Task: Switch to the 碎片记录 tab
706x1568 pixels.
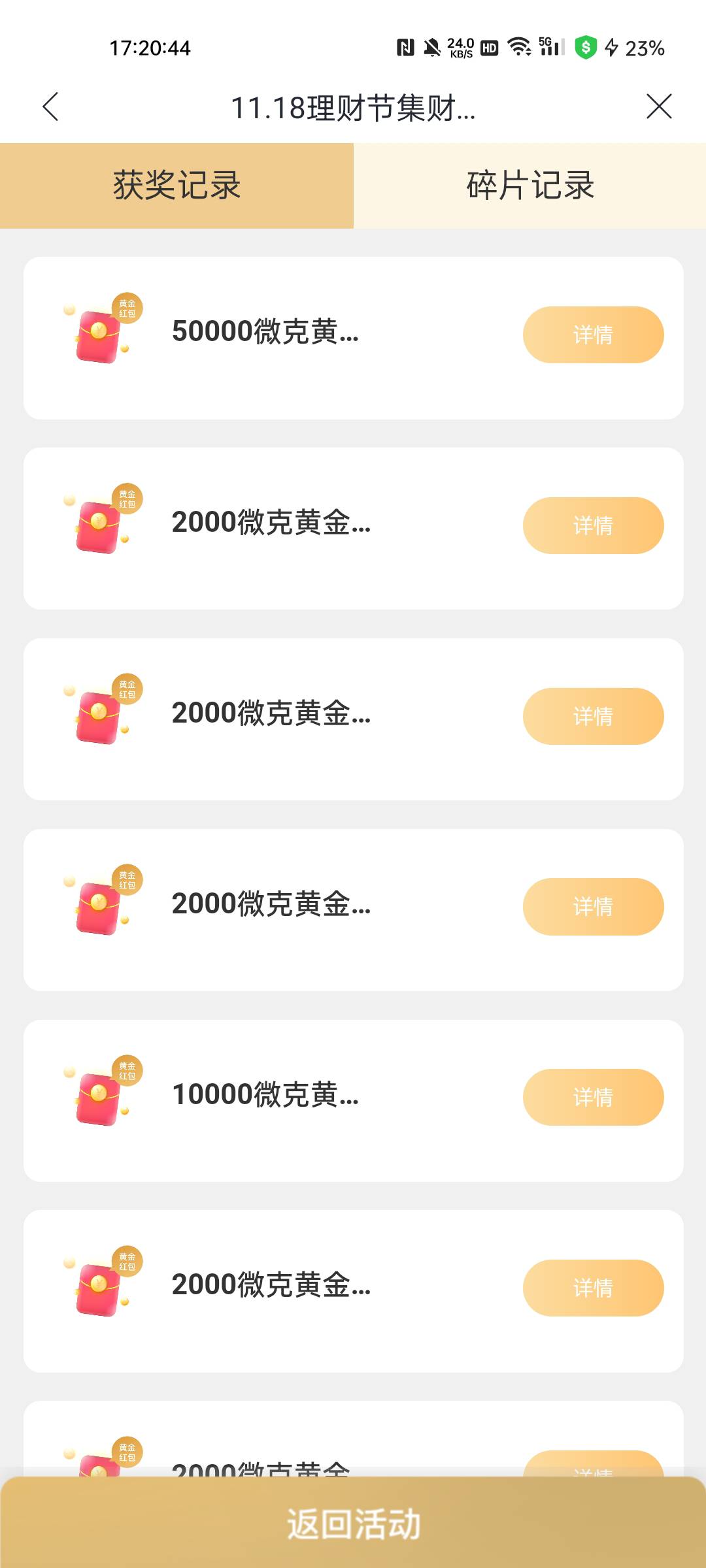Action: coord(529,186)
